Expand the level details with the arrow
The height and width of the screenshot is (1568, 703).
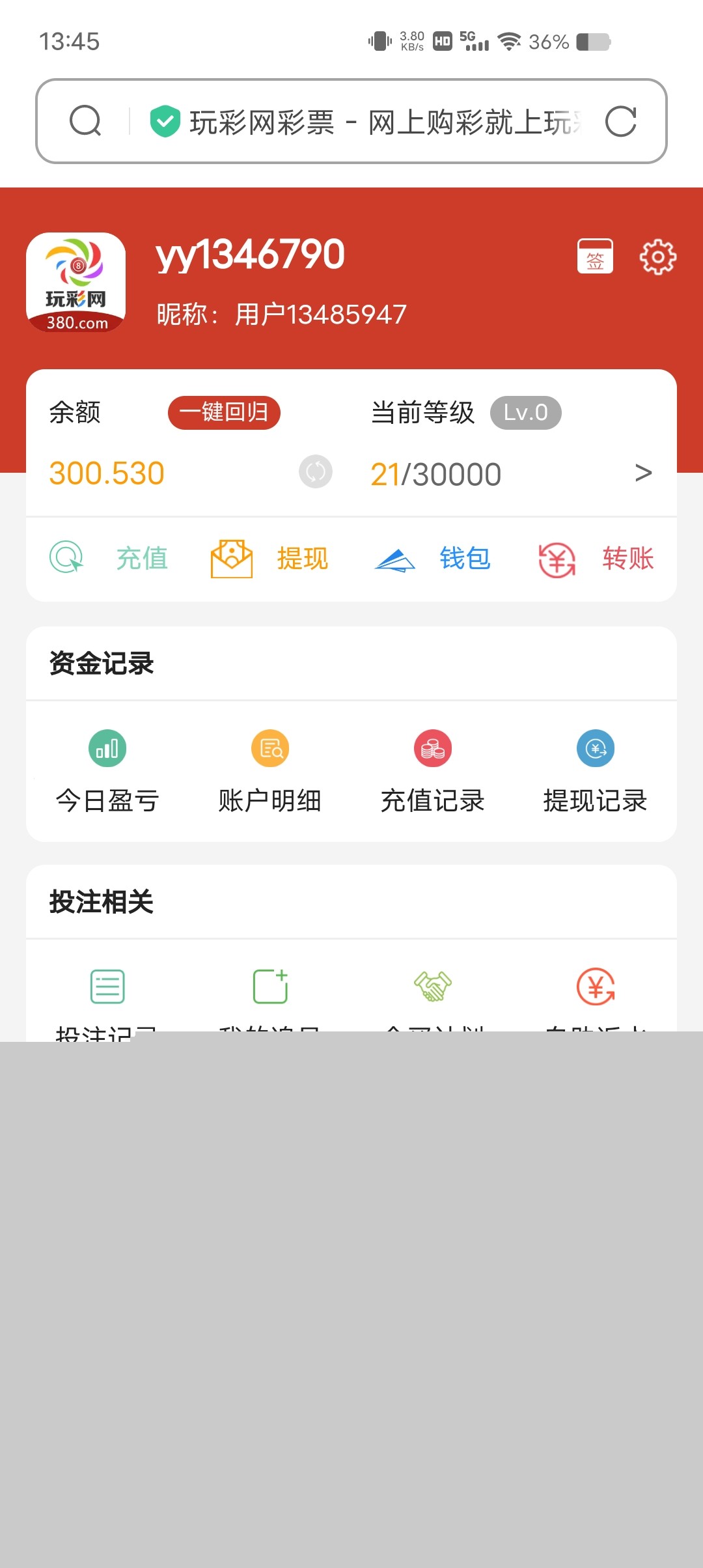click(643, 472)
